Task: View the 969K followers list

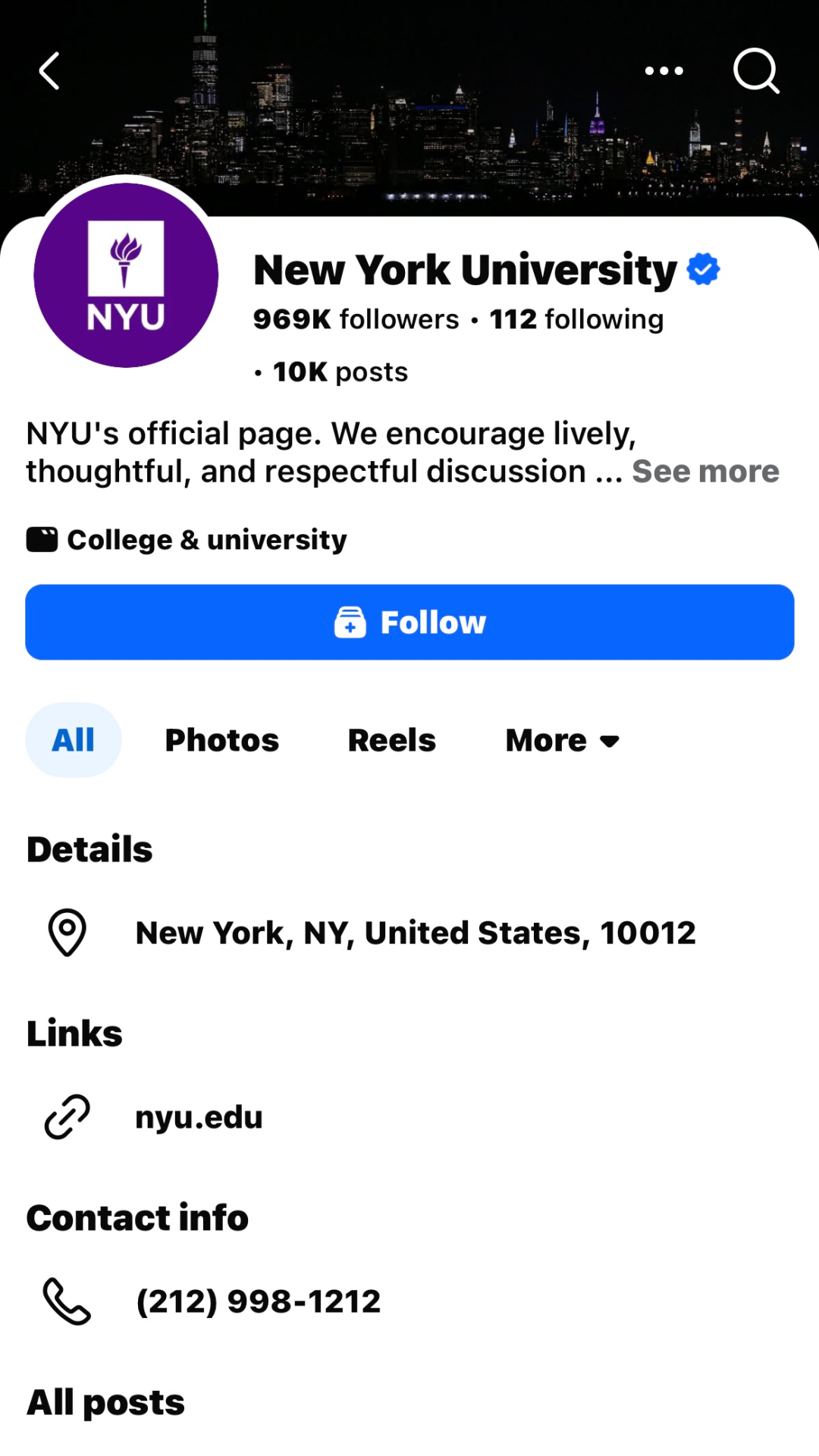Action: (356, 319)
